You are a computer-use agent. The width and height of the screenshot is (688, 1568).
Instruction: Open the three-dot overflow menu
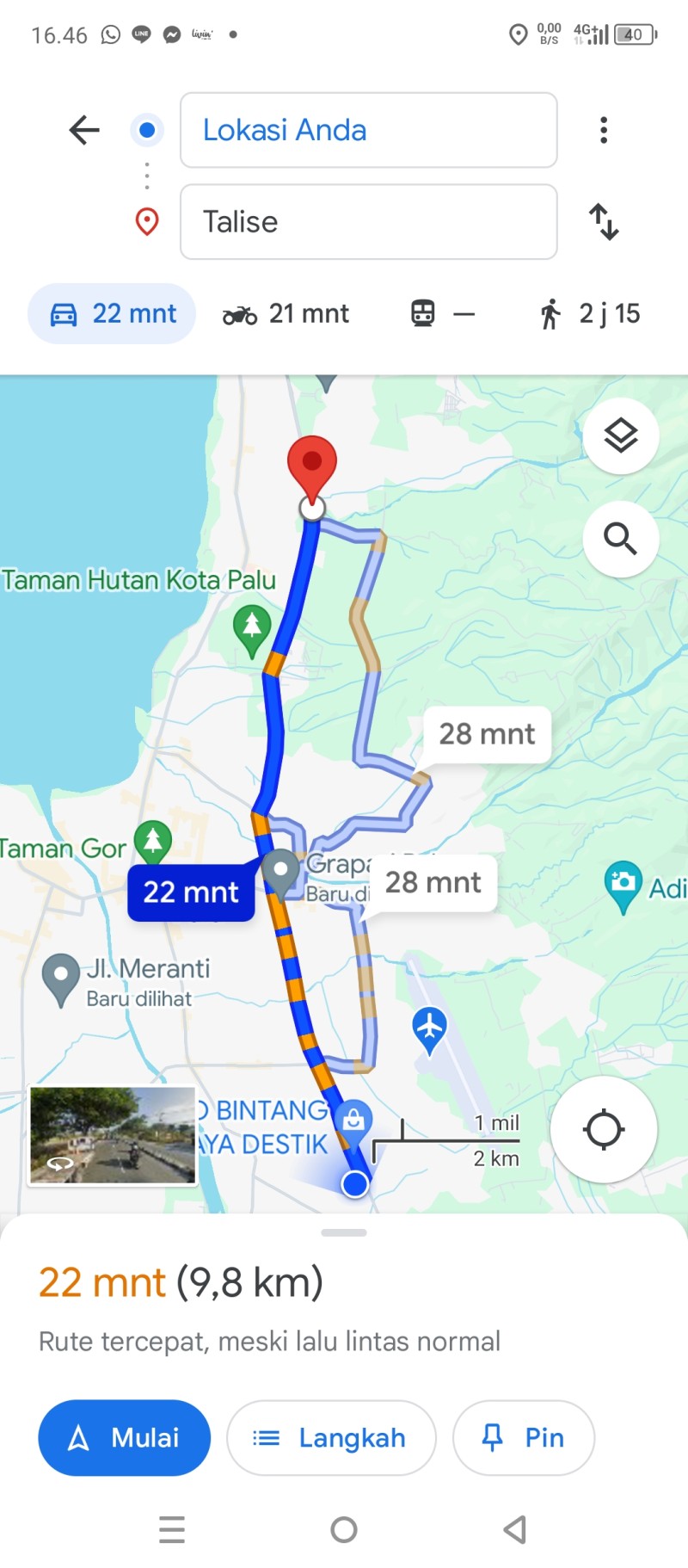click(x=604, y=130)
